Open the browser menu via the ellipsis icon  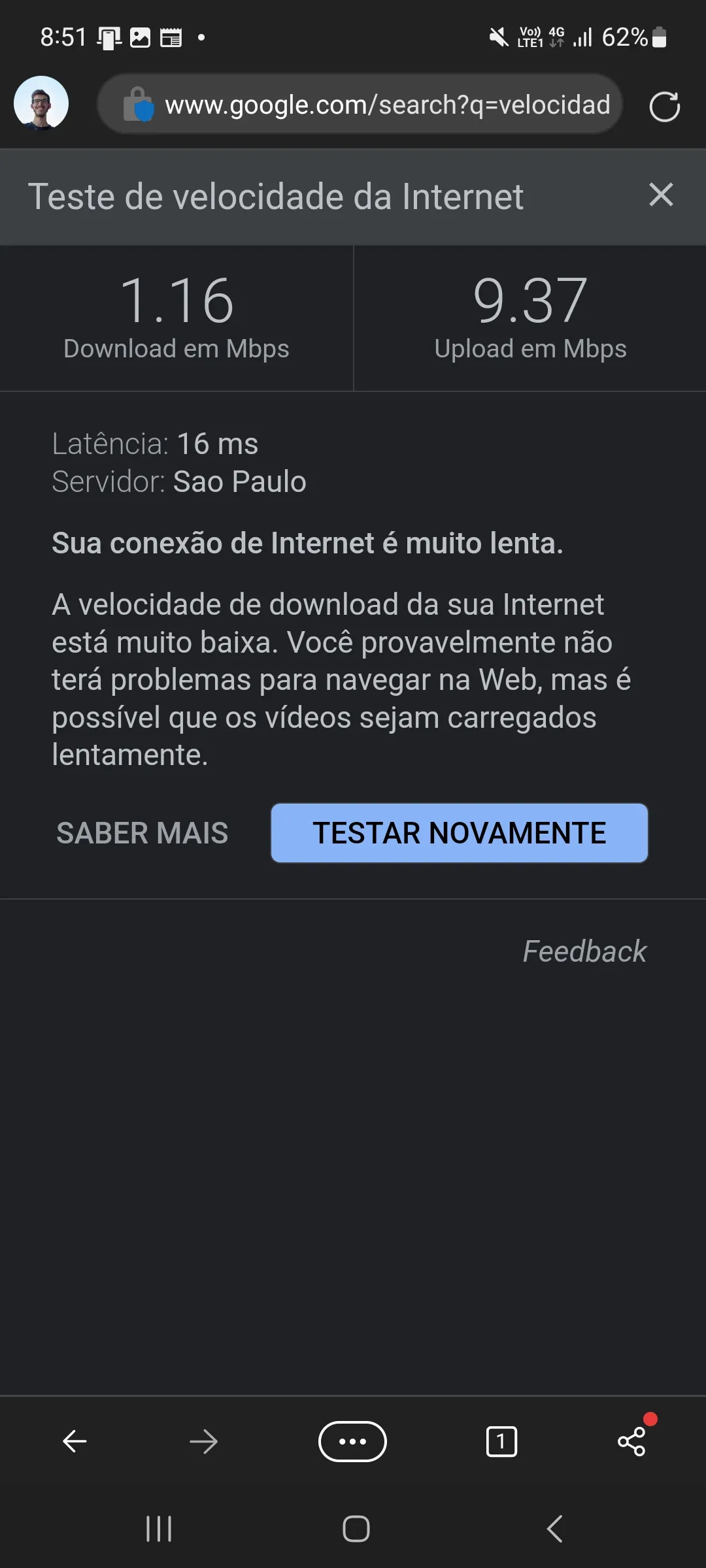click(352, 1441)
